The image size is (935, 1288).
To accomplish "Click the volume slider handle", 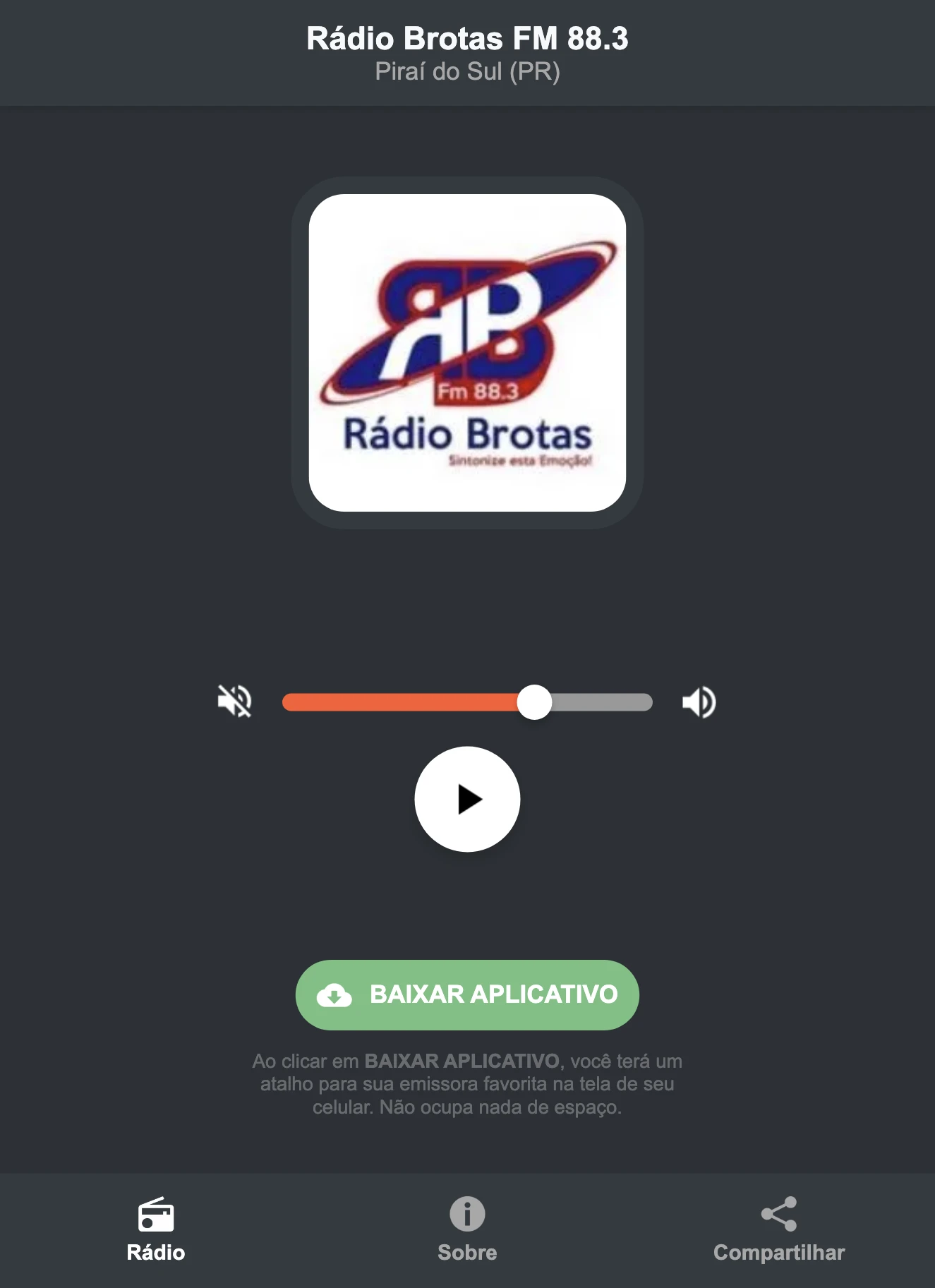I will click(x=536, y=702).
